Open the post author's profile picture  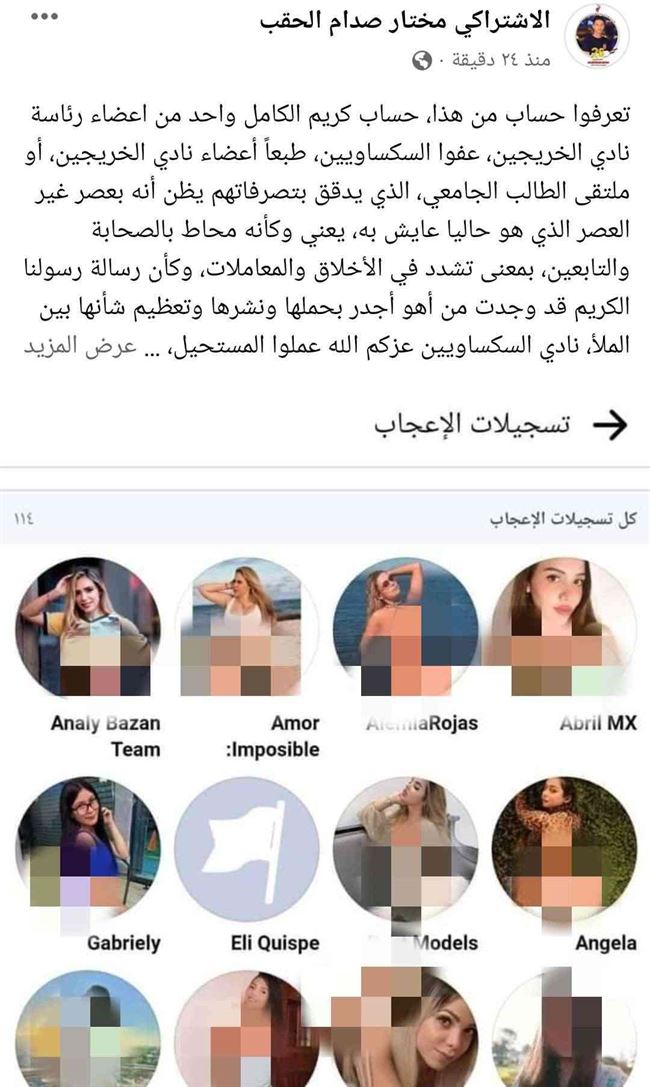pos(597,37)
